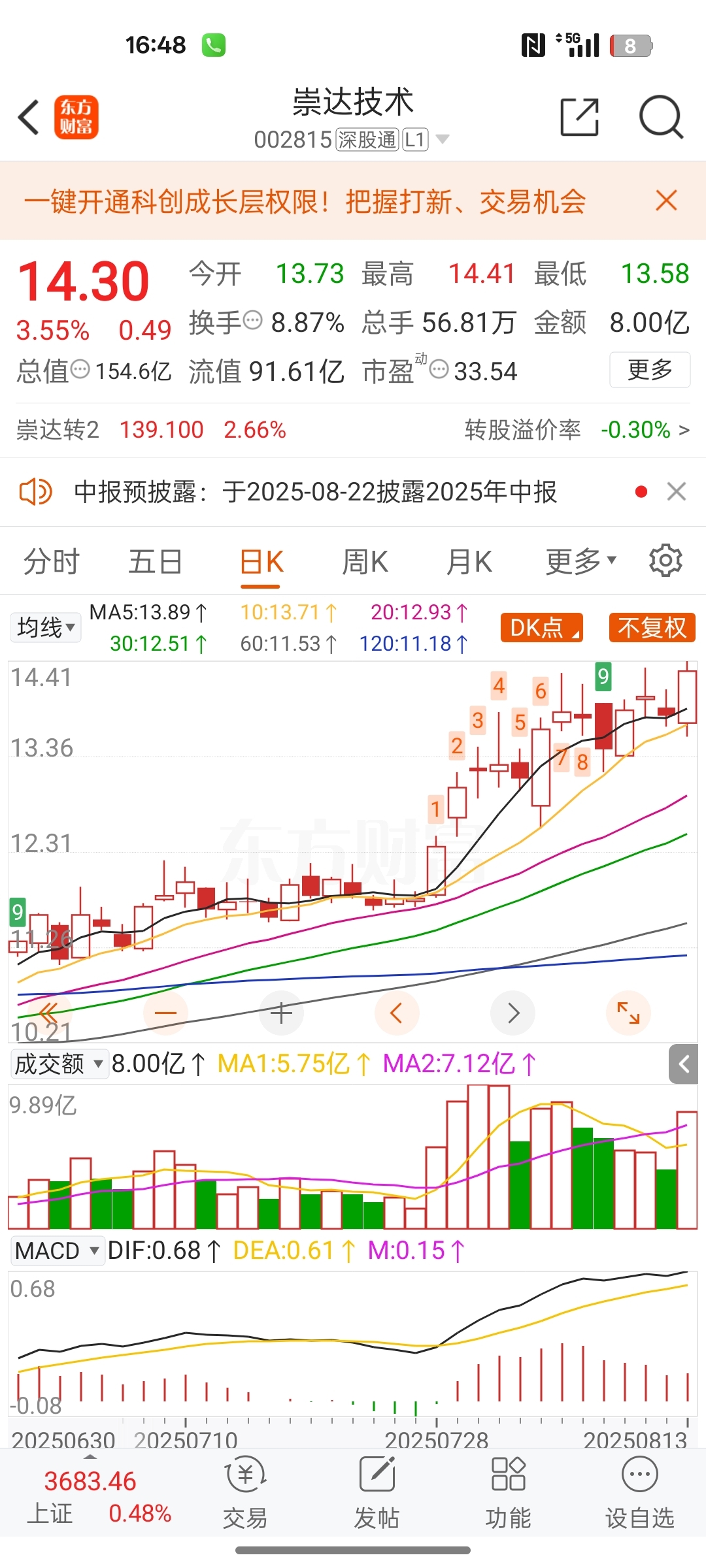
Task: Select the 月K chart tab
Action: click(x=469, y=562)
